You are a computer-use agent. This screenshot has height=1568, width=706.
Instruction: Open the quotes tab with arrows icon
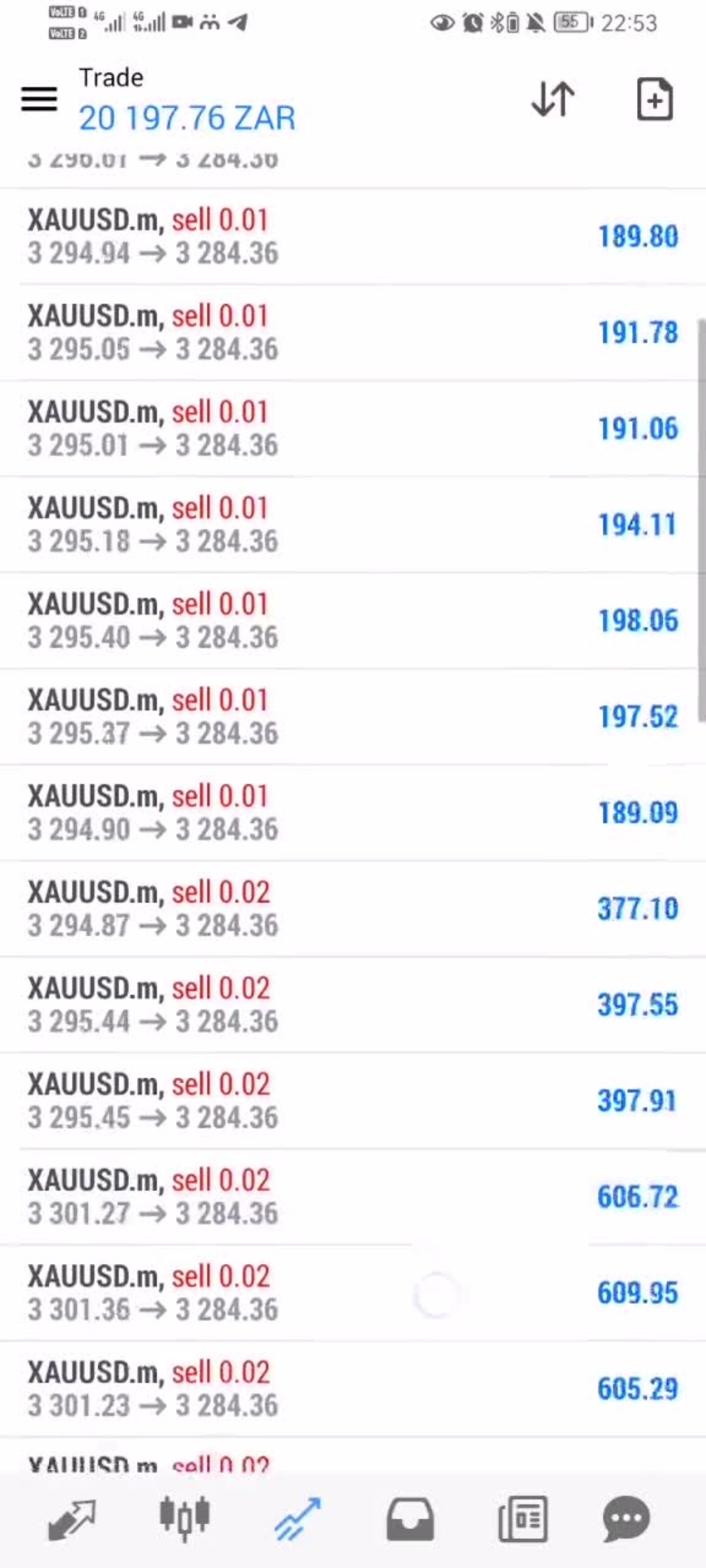[72, 1519]
